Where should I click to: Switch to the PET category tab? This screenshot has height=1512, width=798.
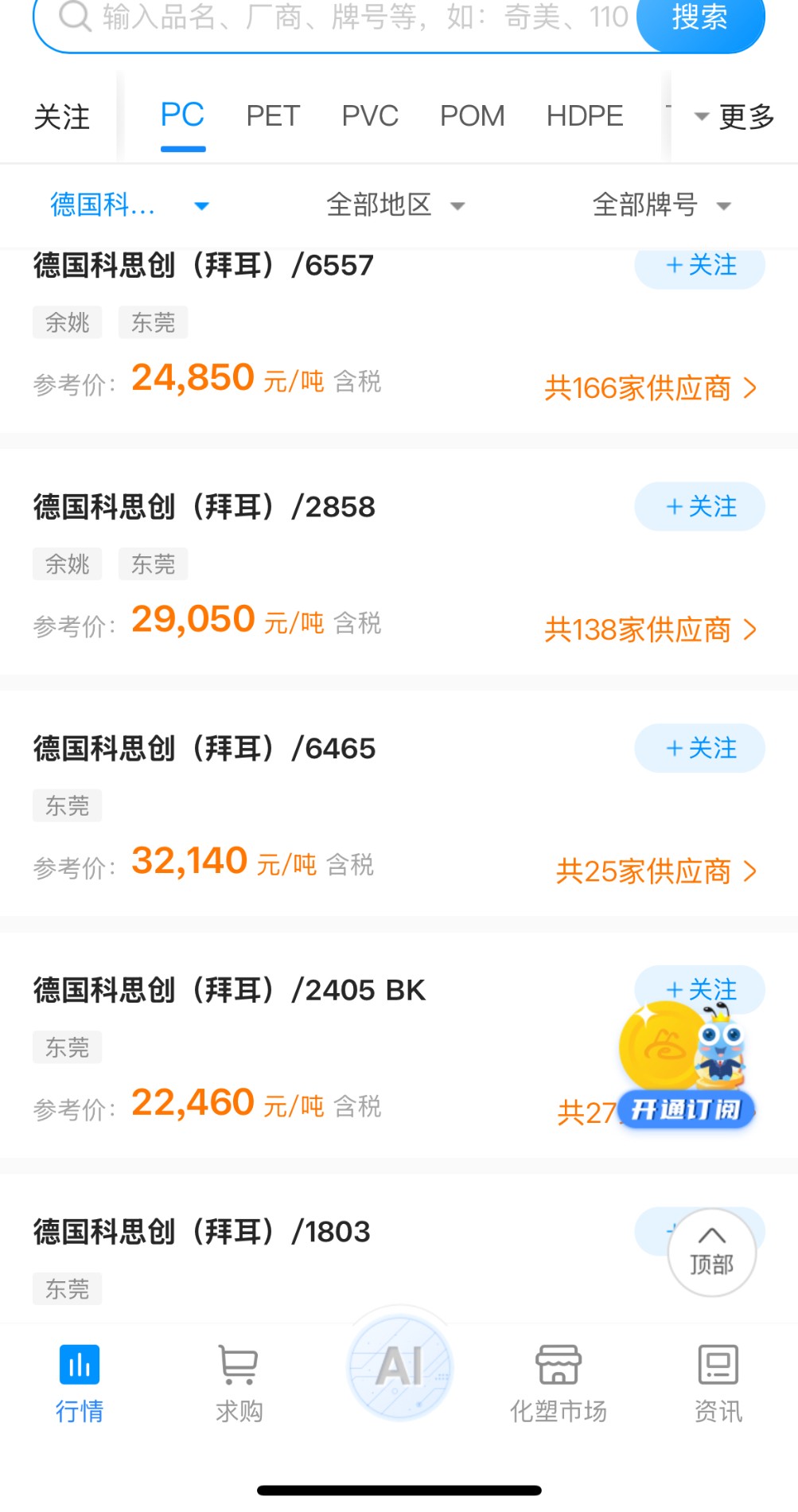pos(273,116)
